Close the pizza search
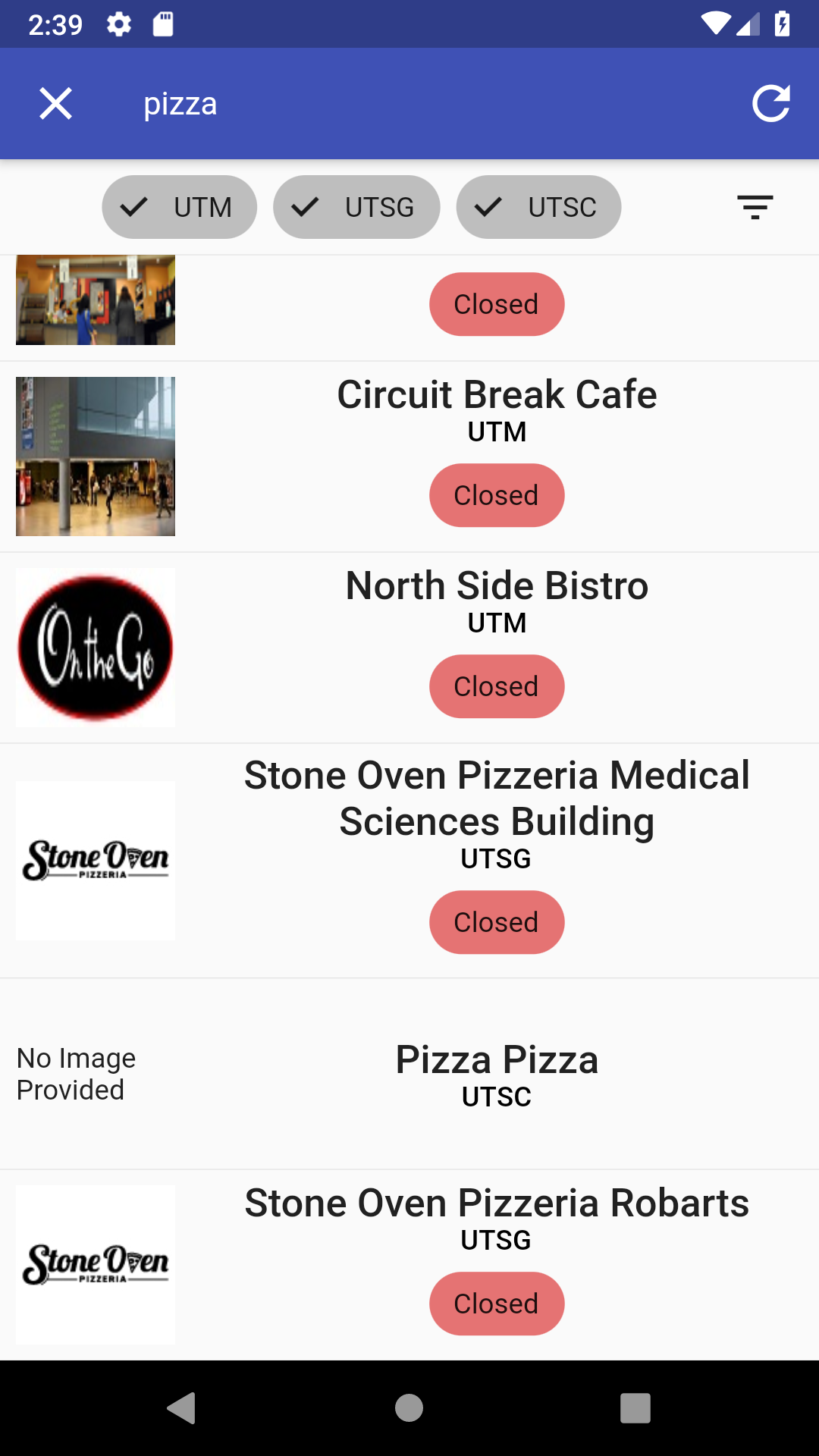Viewport: 819px width, 1456px height. pyautogui.click(x=55, y=104)
